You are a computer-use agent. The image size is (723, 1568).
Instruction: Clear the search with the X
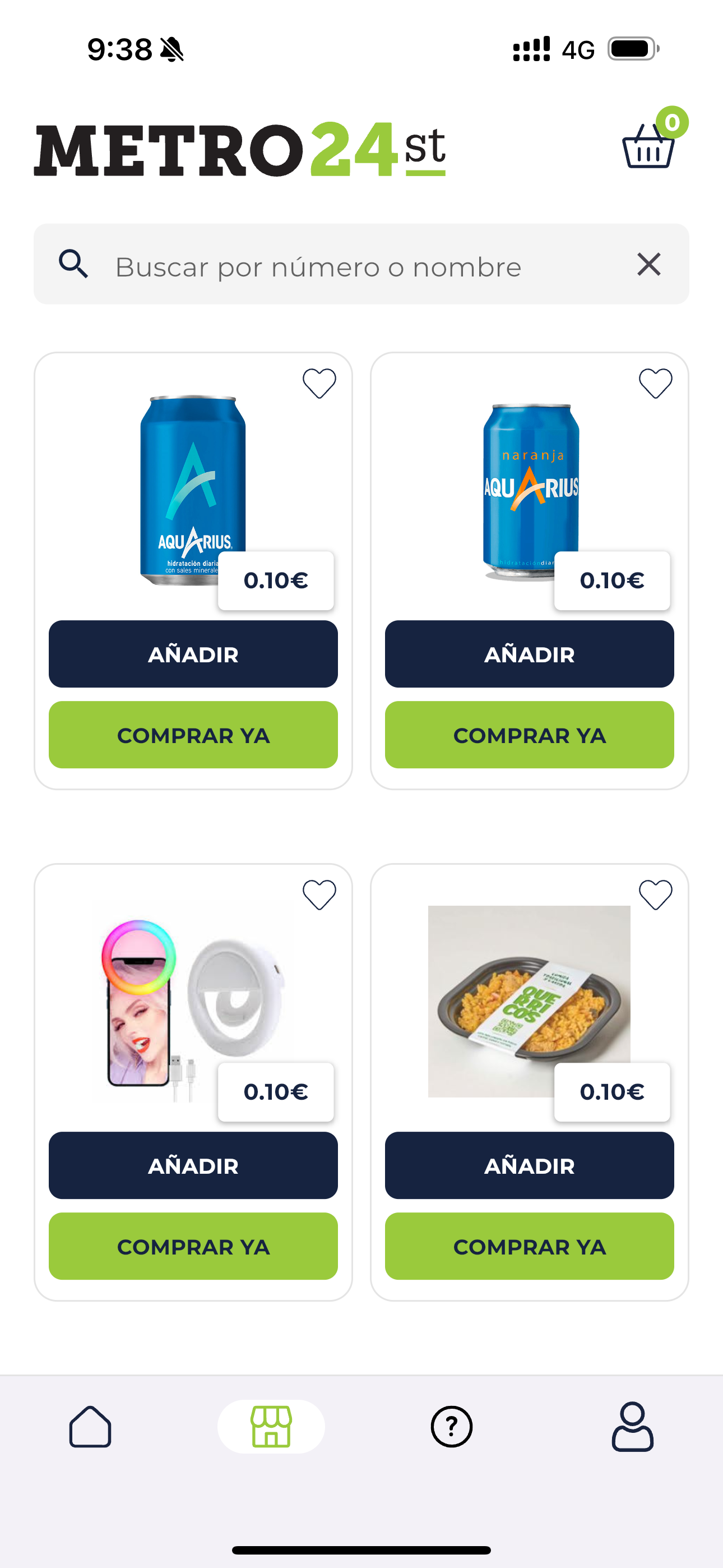(x=649, y=264)
